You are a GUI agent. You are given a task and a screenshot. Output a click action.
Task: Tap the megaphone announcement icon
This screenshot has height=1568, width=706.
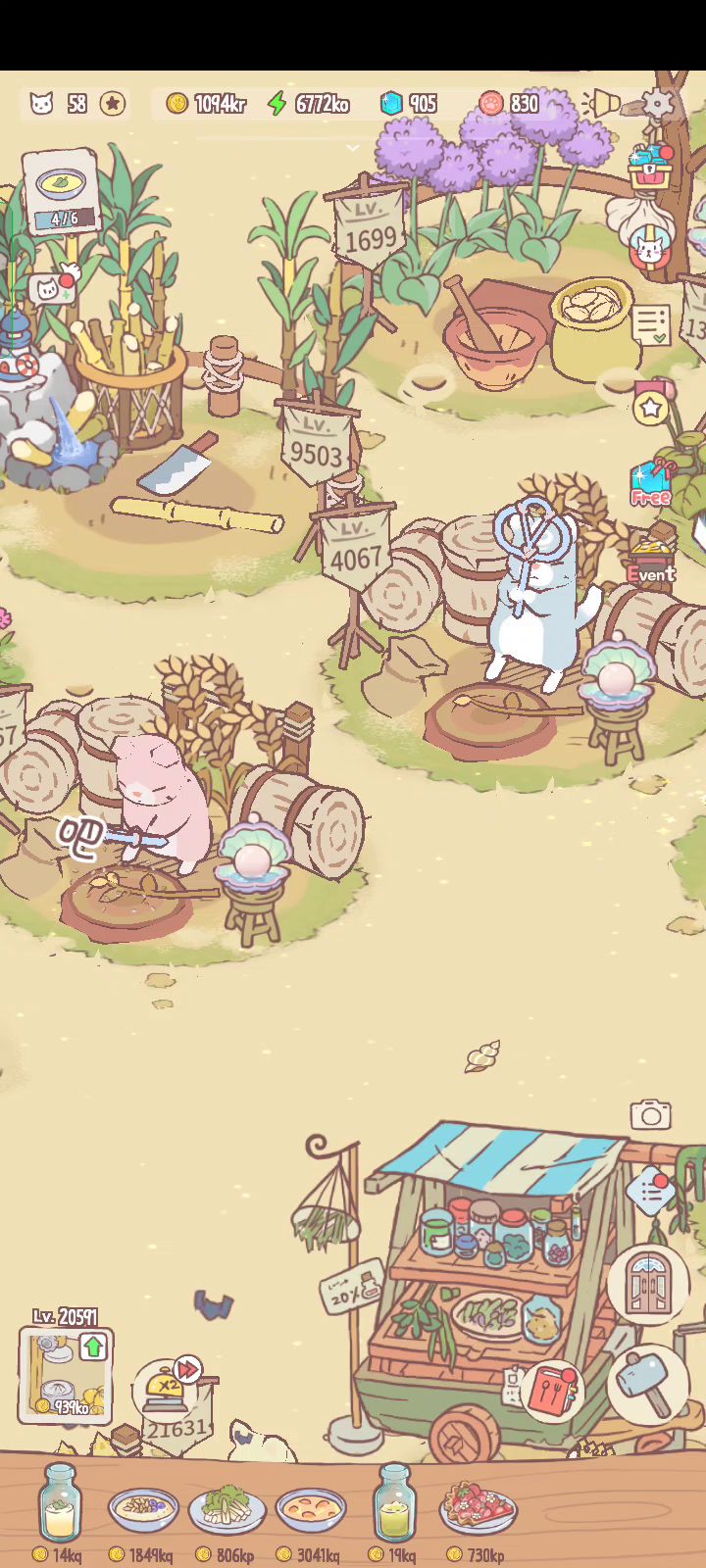[x=604, y=103]
